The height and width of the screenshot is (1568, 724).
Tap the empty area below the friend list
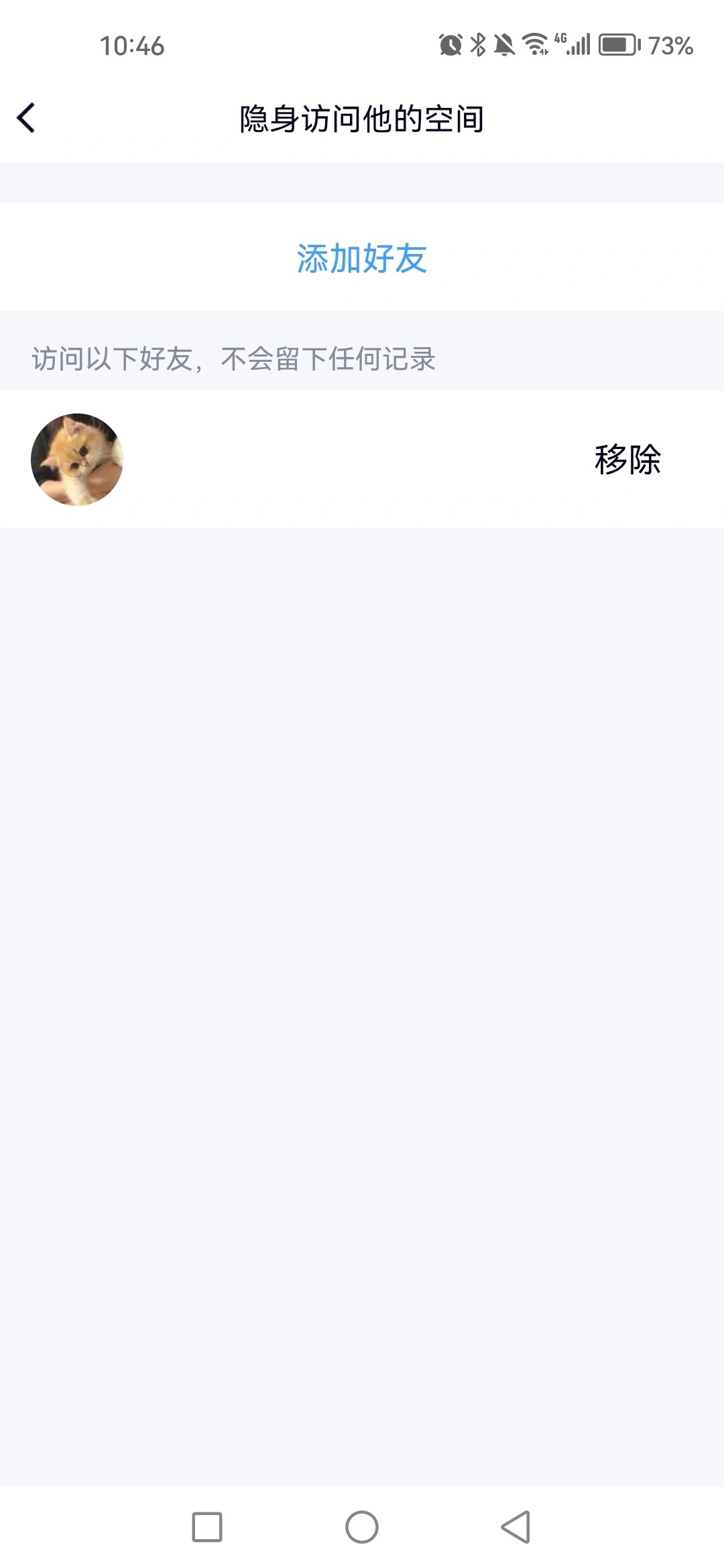(x=362, y=938)
